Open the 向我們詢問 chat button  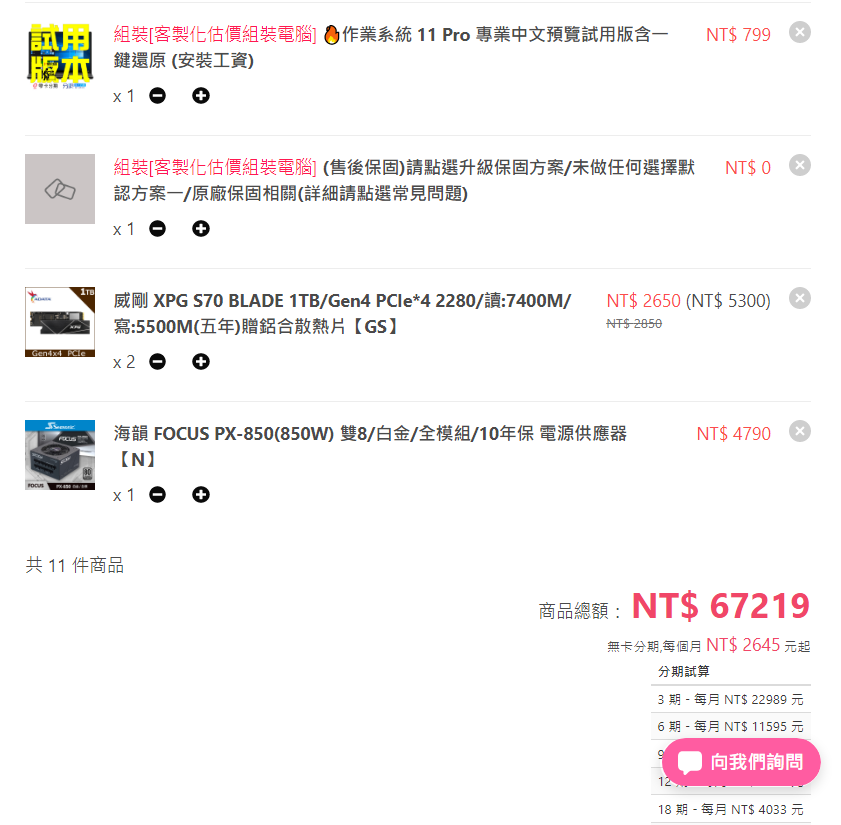pos(741,762)
